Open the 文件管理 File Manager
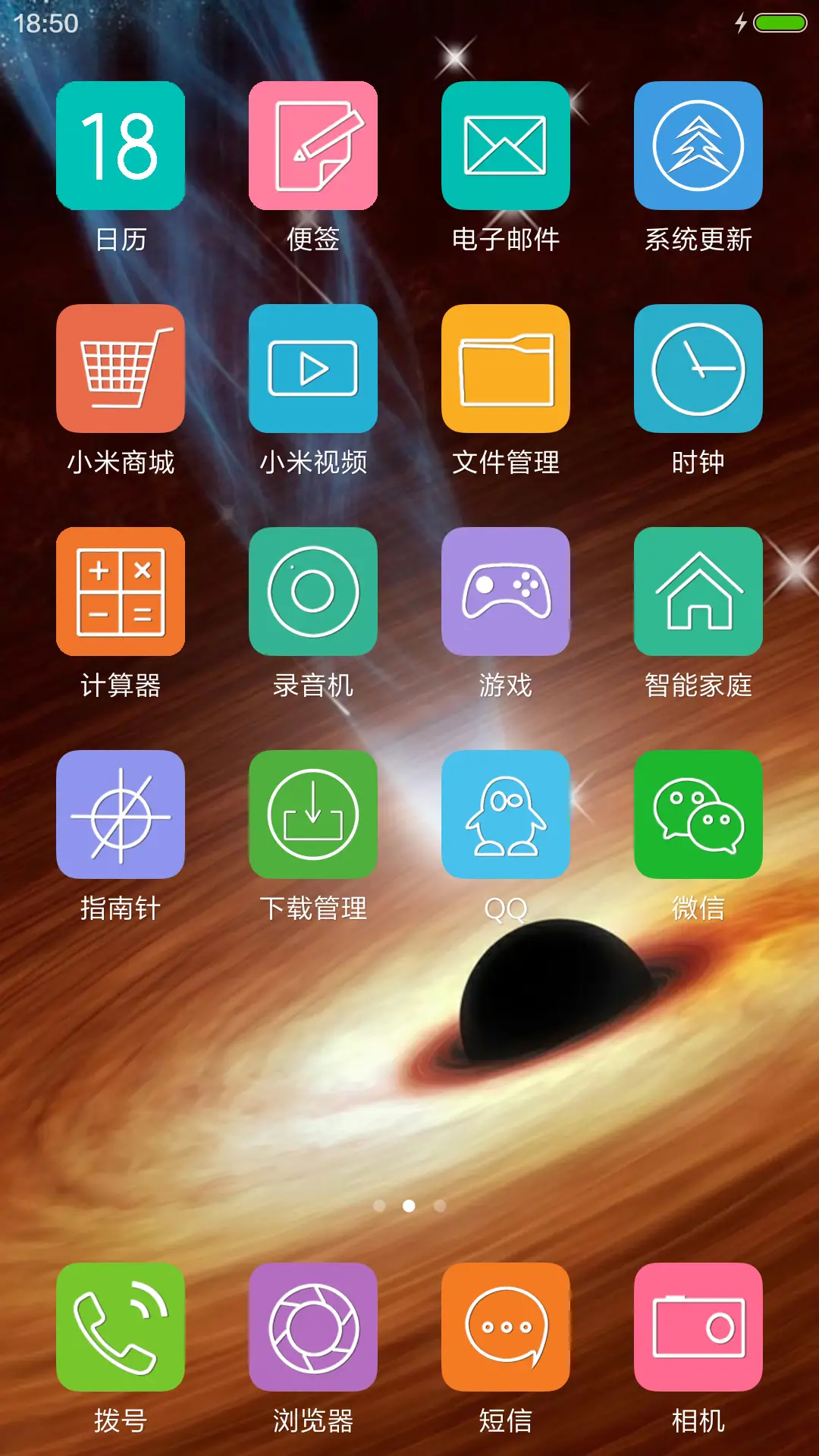 coord(506,368)
